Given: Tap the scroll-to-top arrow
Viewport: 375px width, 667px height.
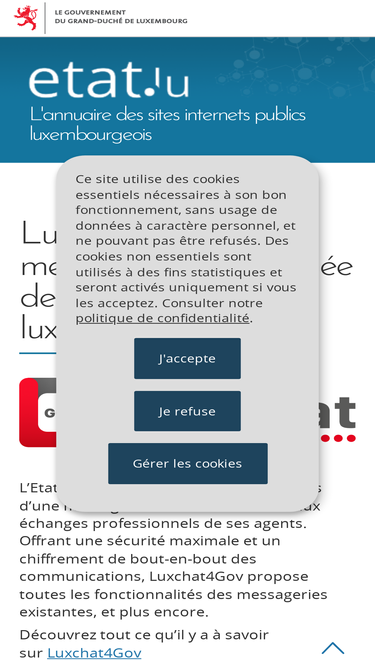Looking at the screenshot, I should point(333,648).
